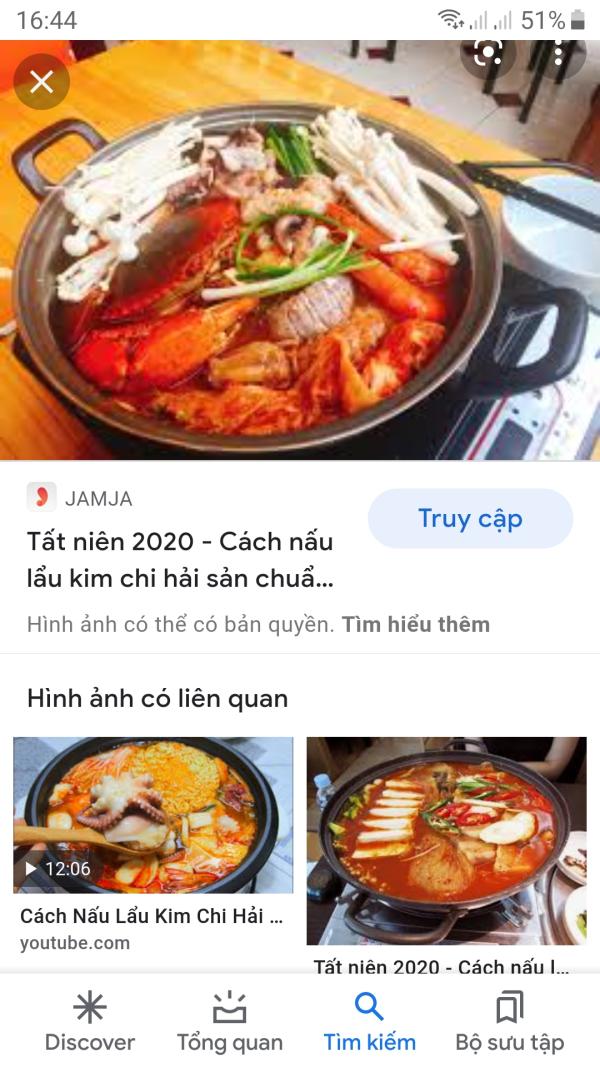Viewport: 600px width, 1067px height.
Task: Open the three-dot overflow menu
Action: [x=558, y=52]
